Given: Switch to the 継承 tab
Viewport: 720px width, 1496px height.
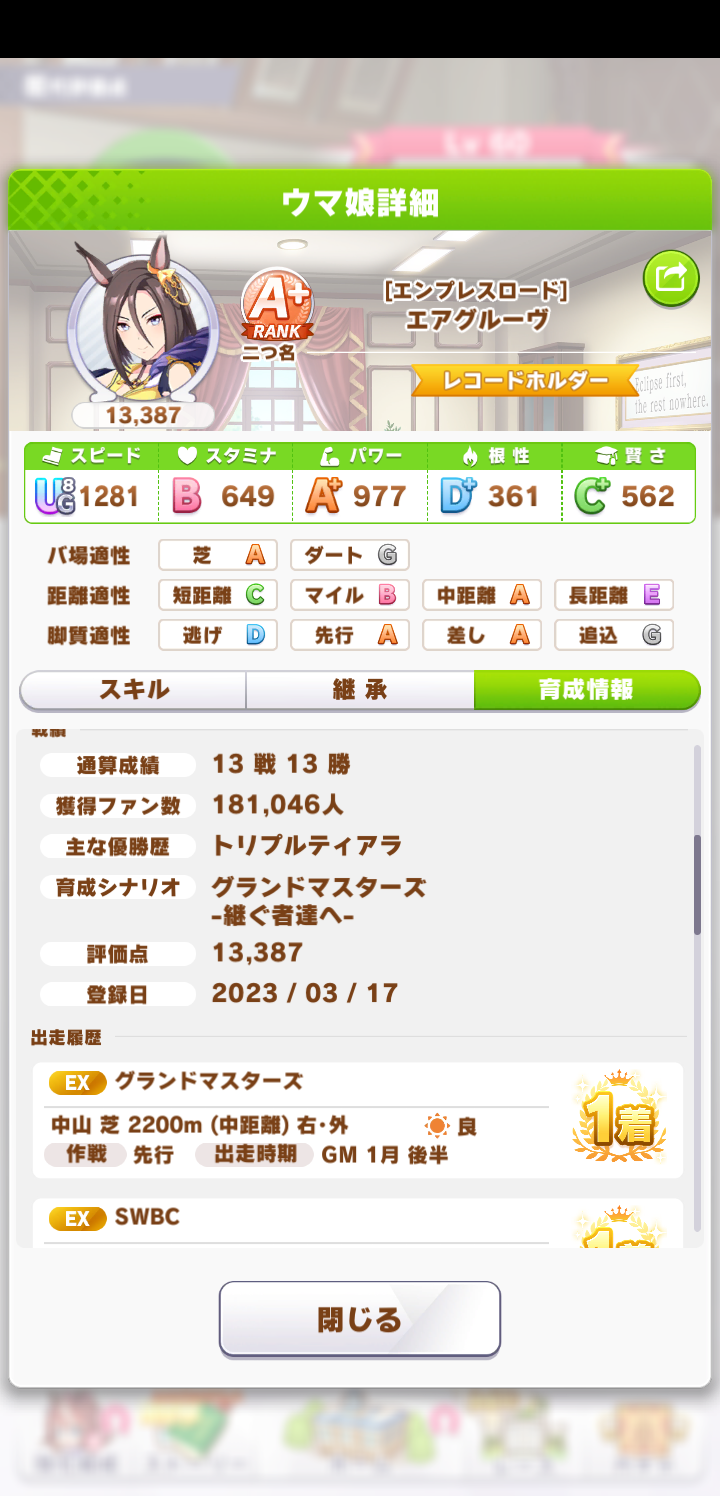Looking at the screenshot, I should (360, 690).
